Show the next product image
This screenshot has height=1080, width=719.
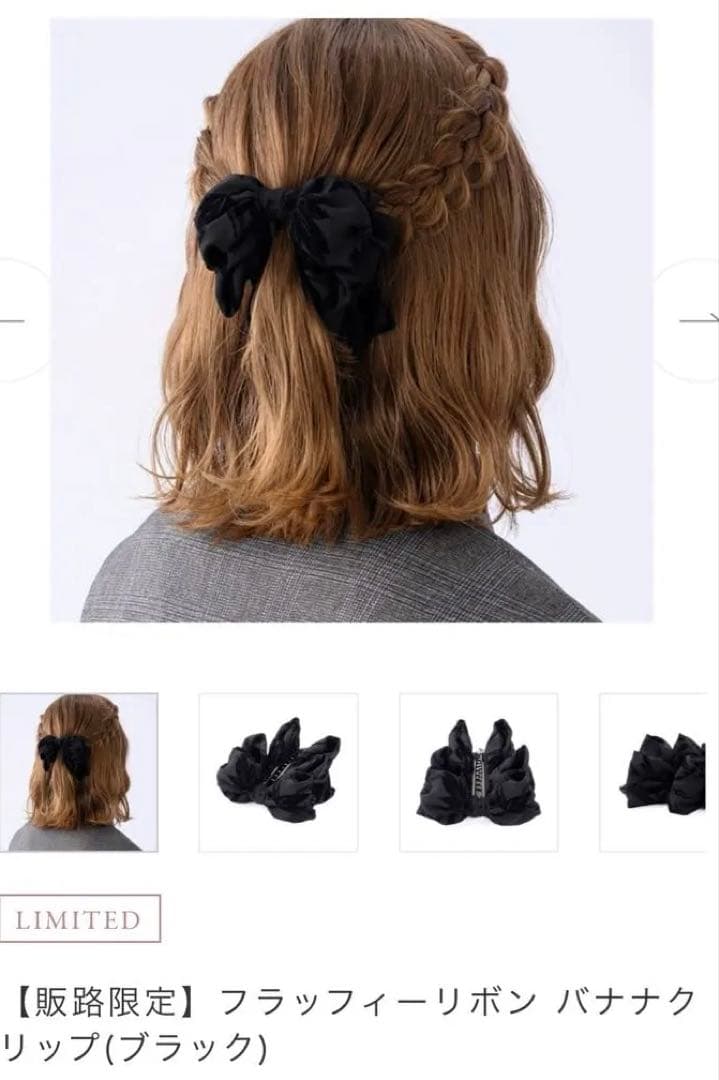[700, 320]
